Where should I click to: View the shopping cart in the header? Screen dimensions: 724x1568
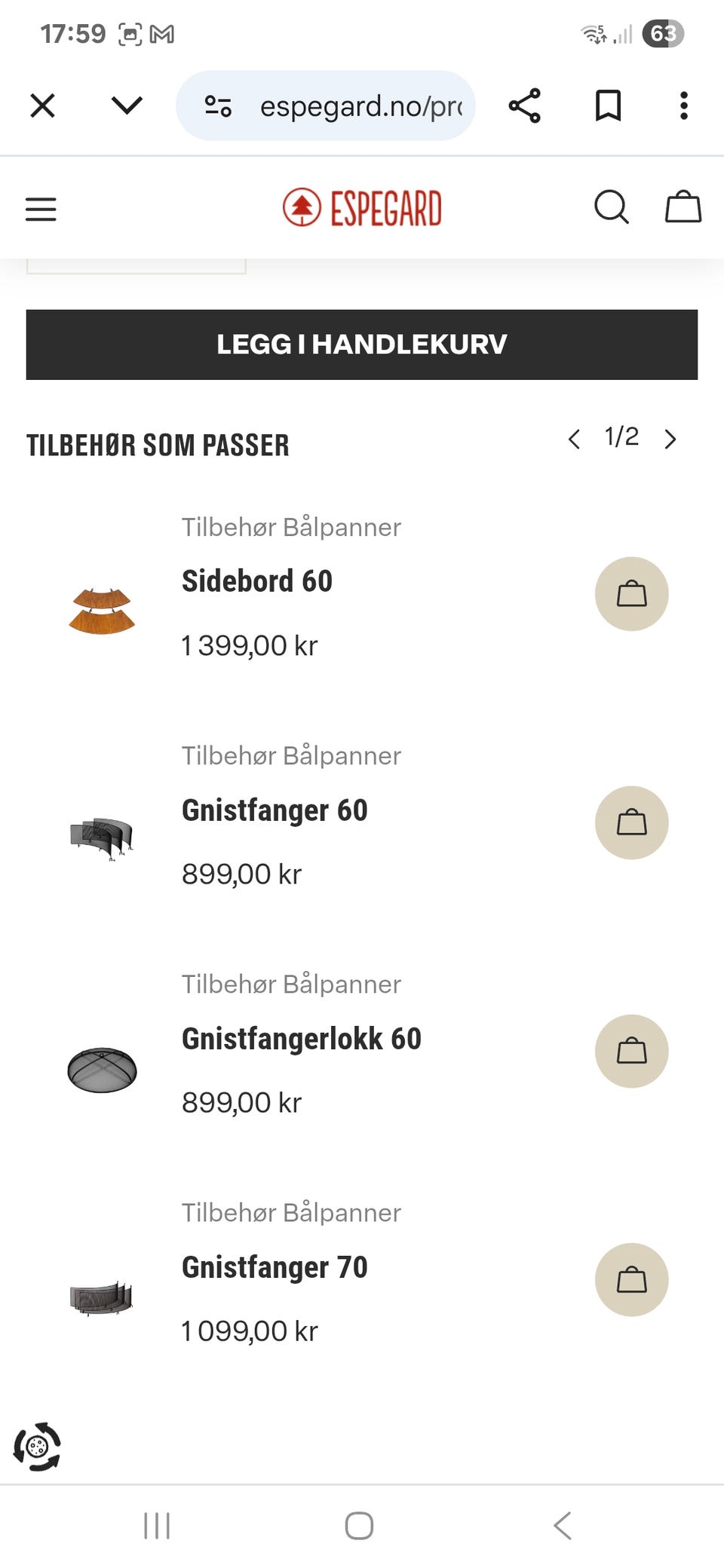click(x=683, y=207)
